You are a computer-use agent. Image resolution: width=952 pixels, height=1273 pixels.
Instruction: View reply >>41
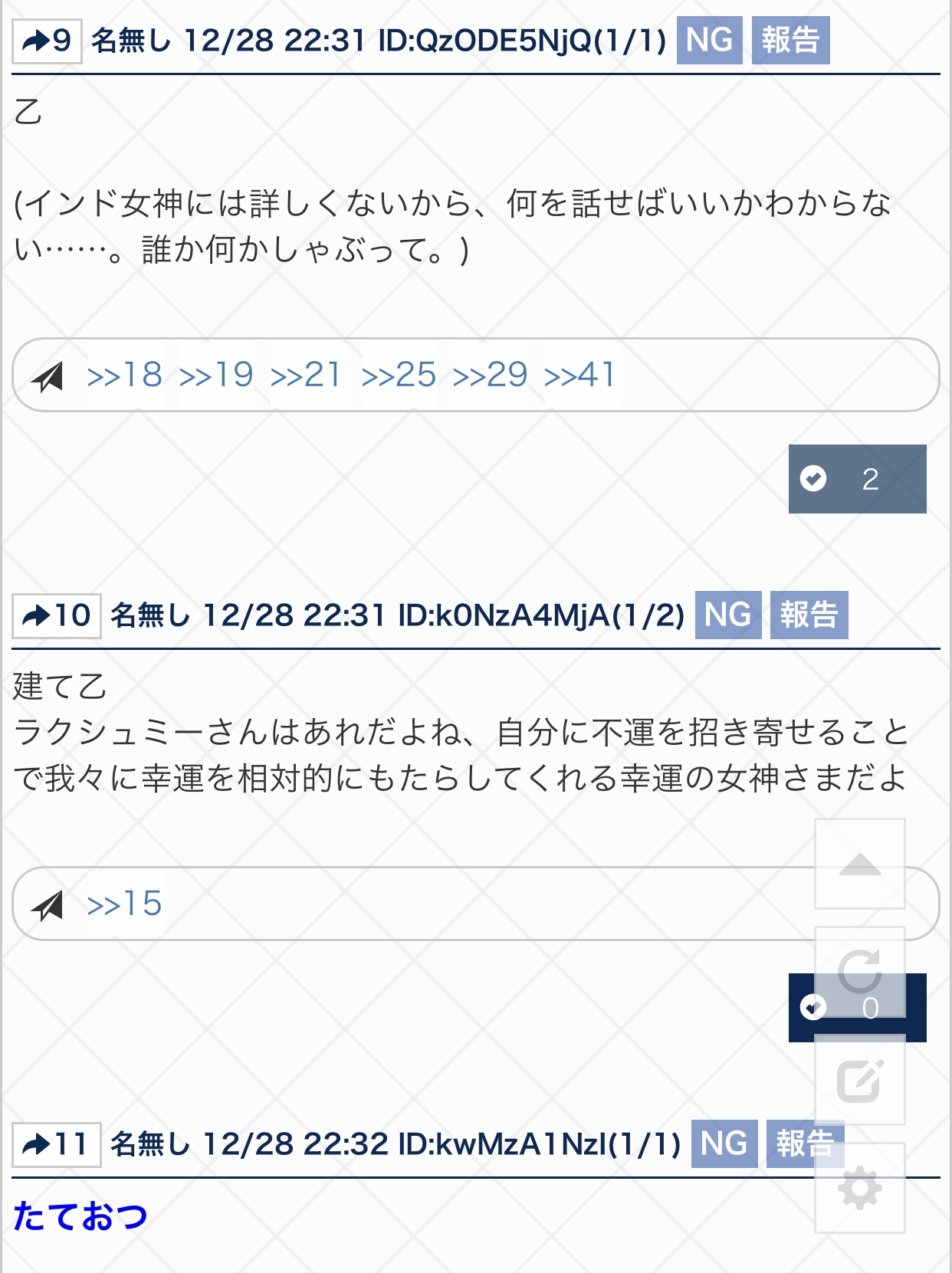580,375
